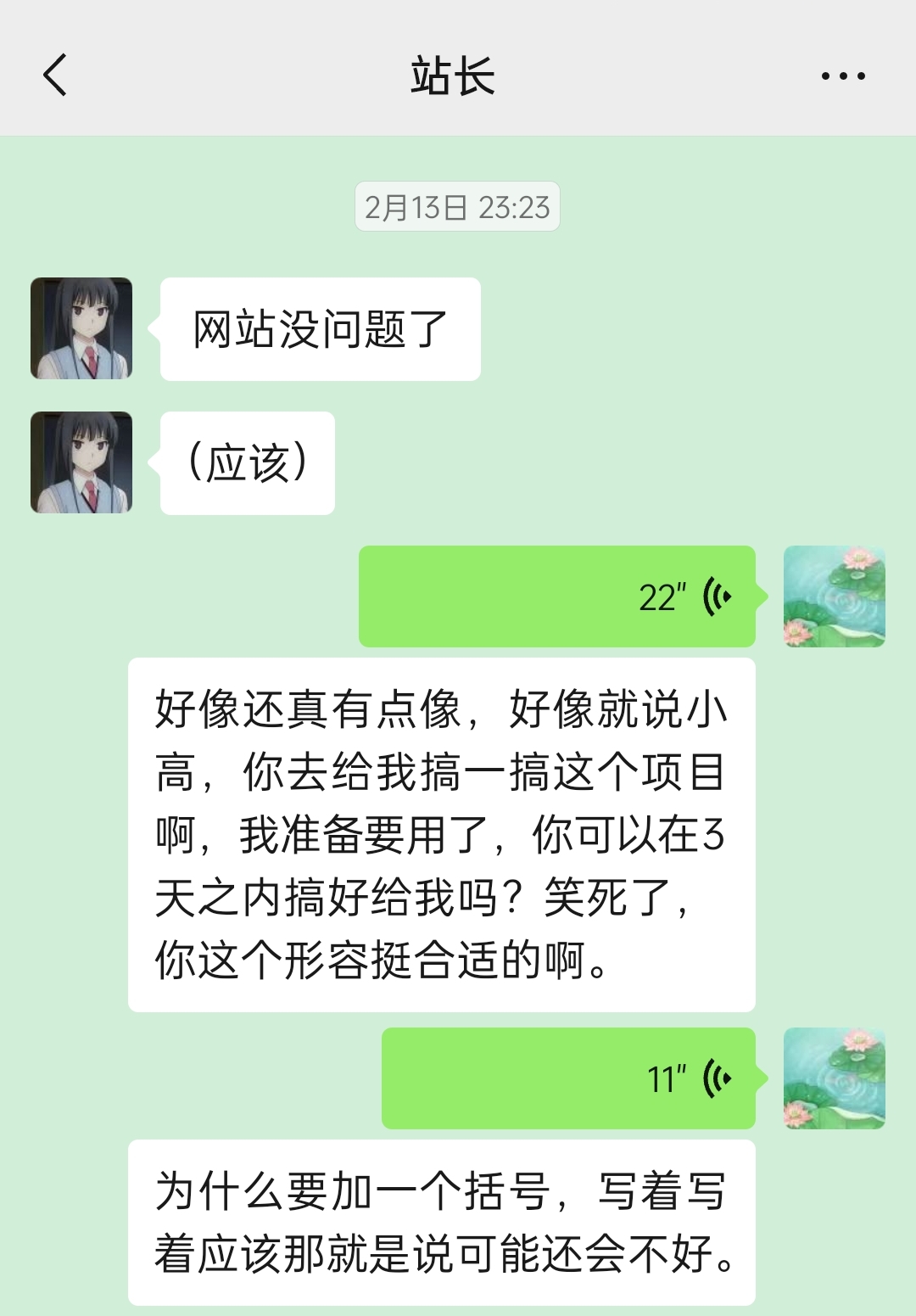The width and height of the screenshot is (916, 1316).
Task: Tap my lotus avatar beside 11" voice message
Action: click(834, 1078)
